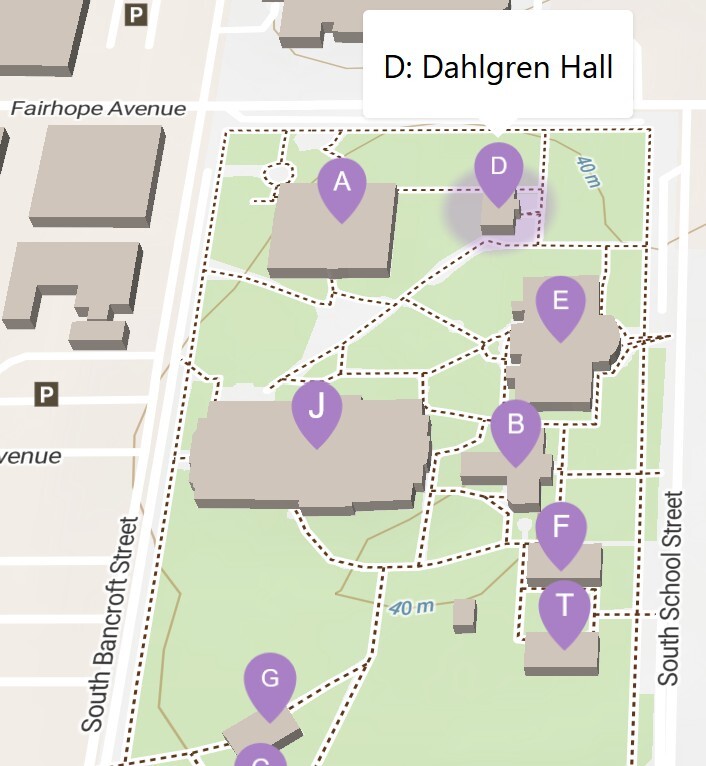Select map marker T

coord(565,608)
